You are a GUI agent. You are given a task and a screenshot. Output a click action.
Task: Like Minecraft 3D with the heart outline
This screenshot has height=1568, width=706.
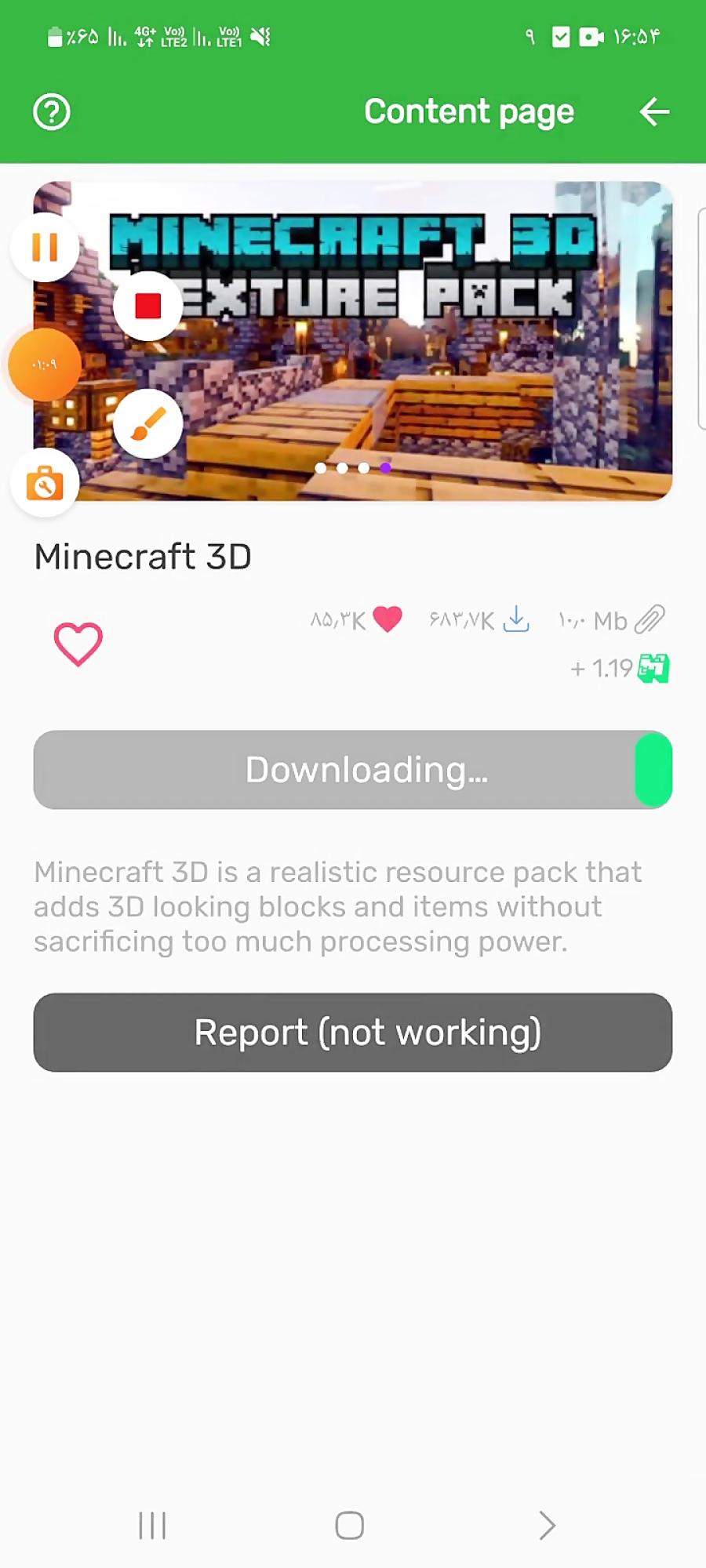pos(78,644)
